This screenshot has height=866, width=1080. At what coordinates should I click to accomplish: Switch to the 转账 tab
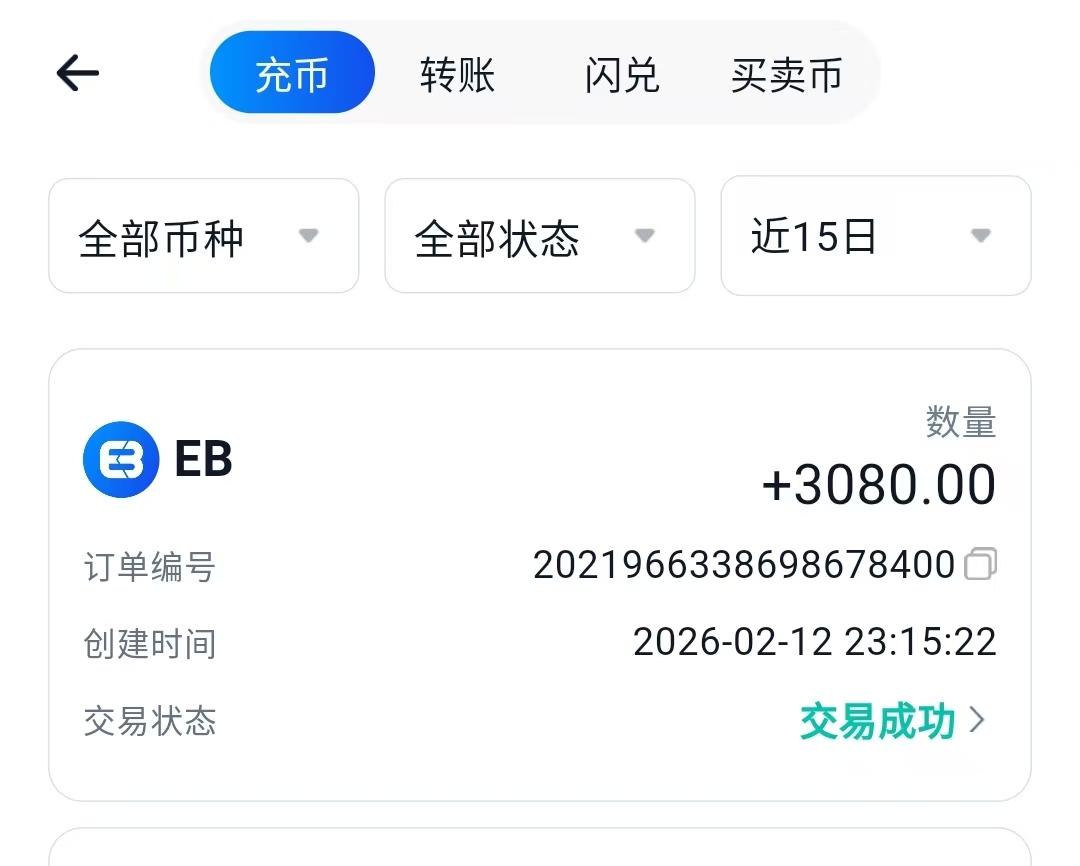pos(457,75)
